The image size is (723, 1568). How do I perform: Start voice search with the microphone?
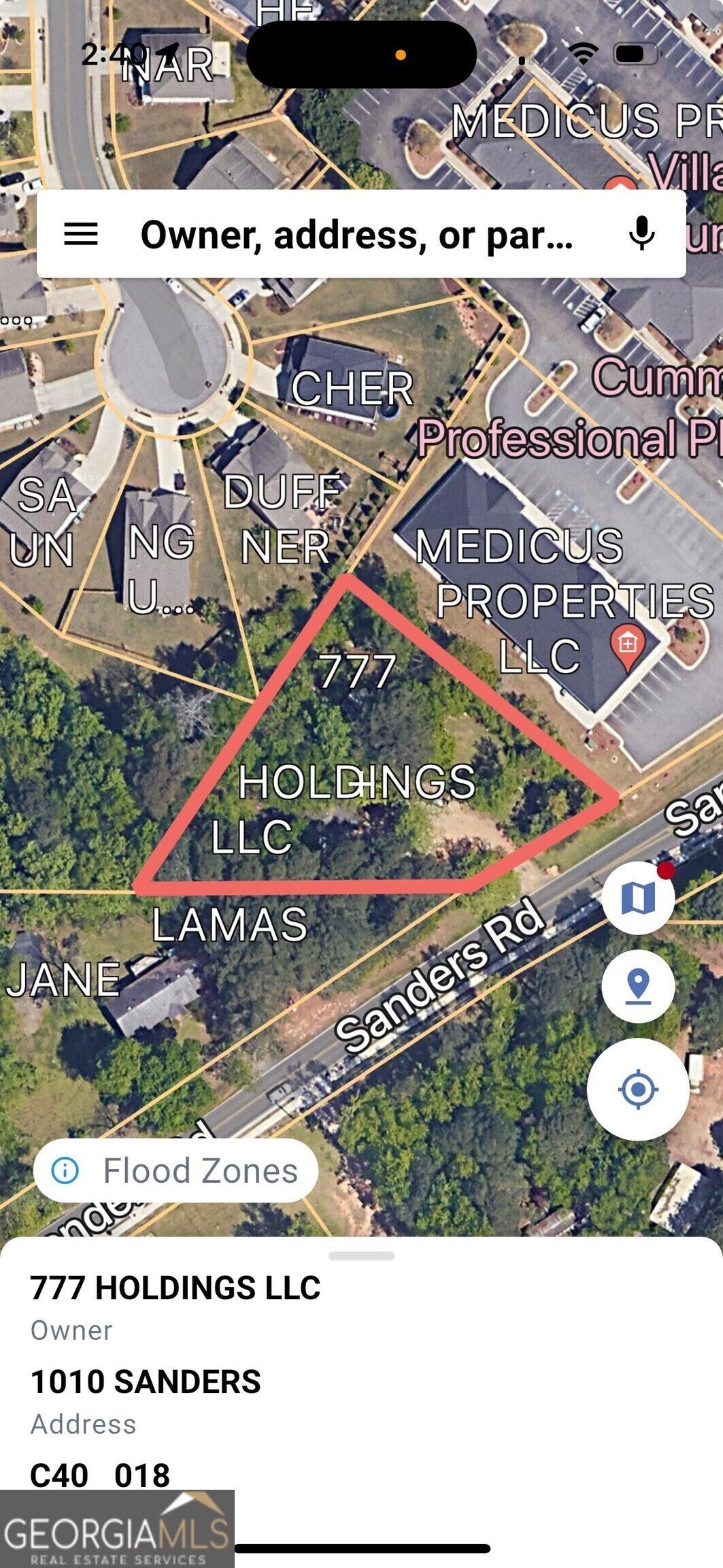click(x=641, y=234)
